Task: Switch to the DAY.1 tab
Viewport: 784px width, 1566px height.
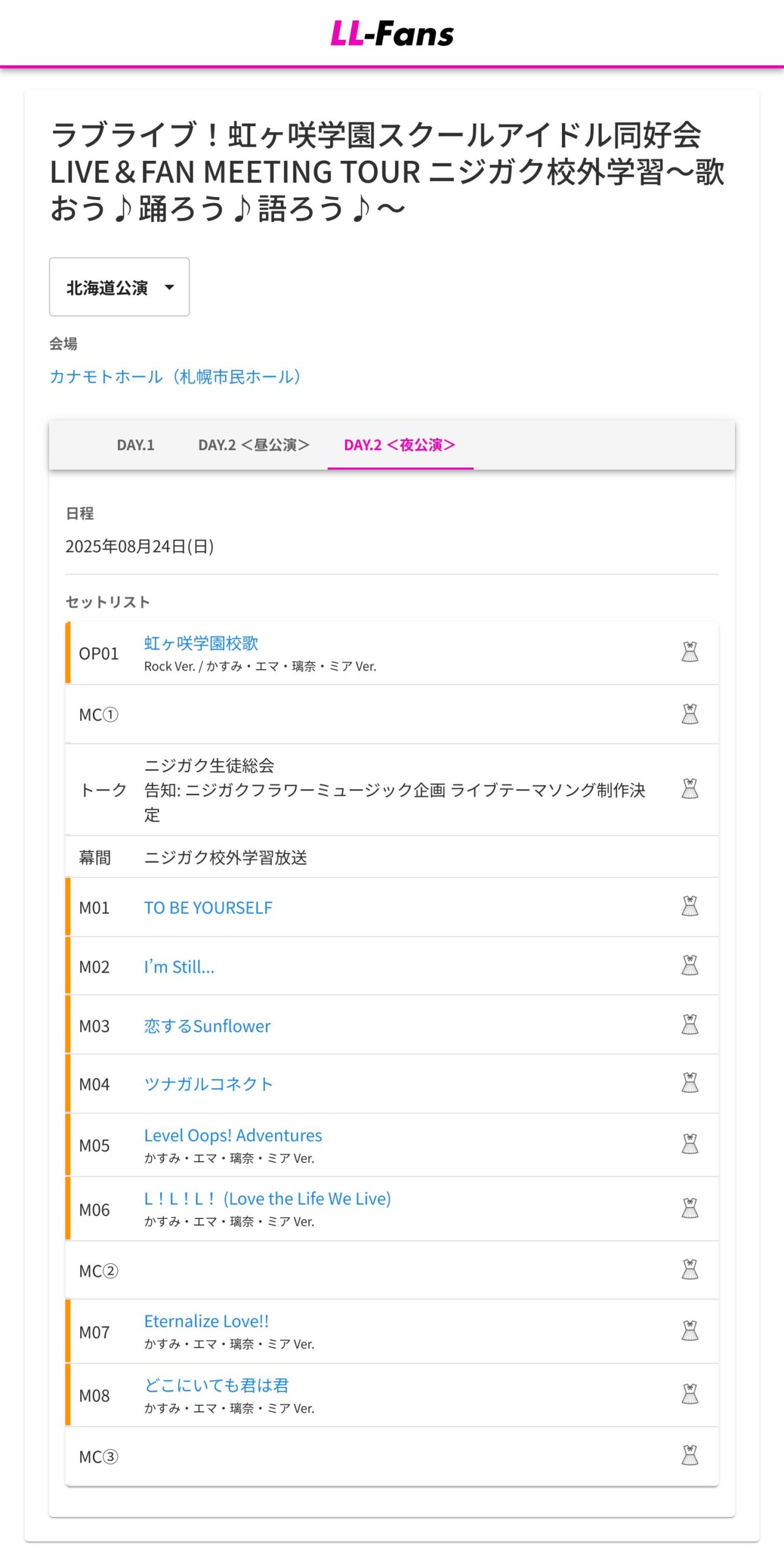Action: click(x=135, y=445)
